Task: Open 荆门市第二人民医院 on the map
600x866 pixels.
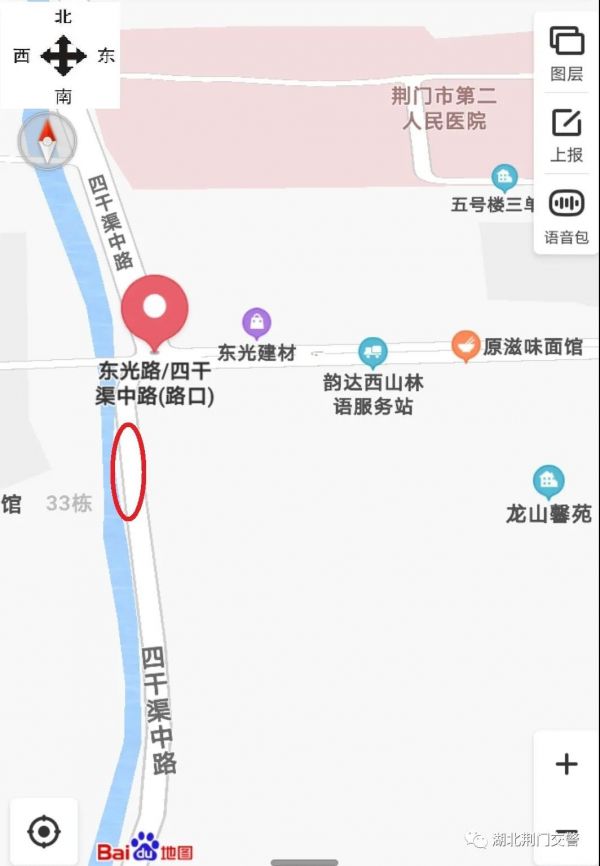Action: (443, 108)
